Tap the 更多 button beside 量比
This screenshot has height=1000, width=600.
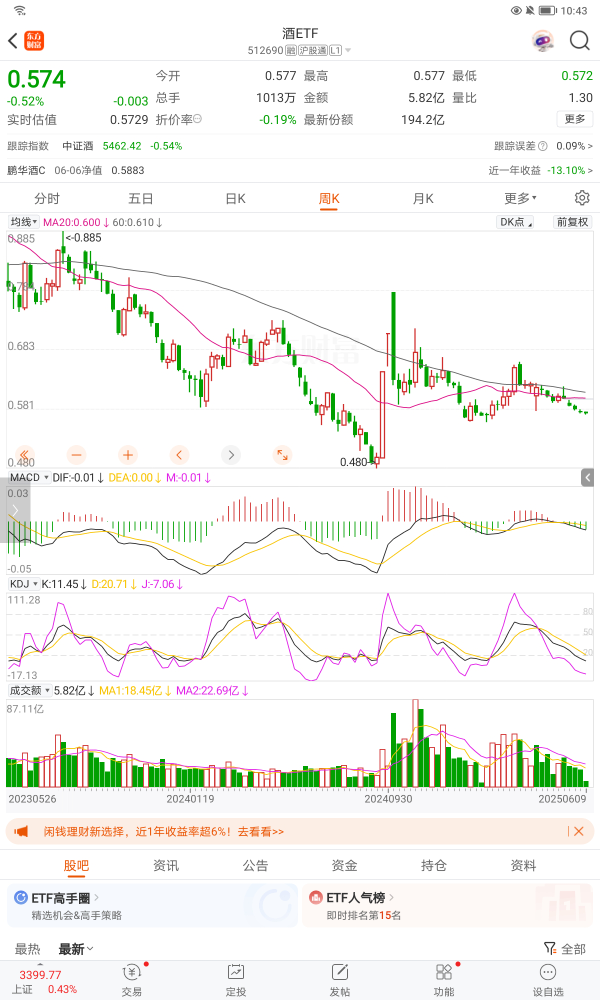574,119
